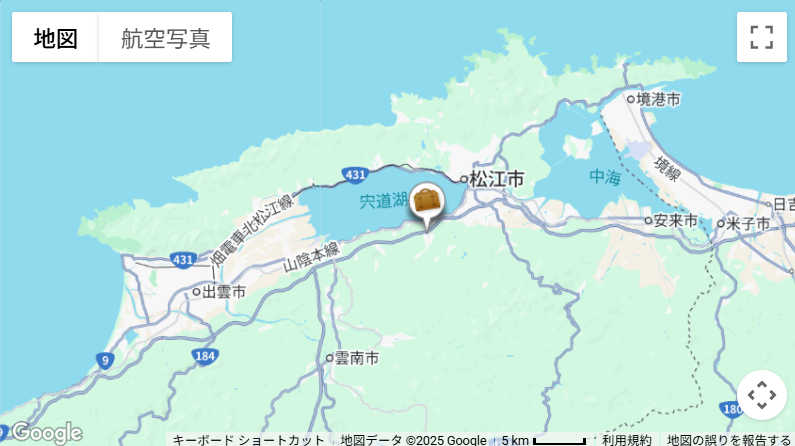
Task: Open キーボード ショートカット shortcuts
Action: 248,440
